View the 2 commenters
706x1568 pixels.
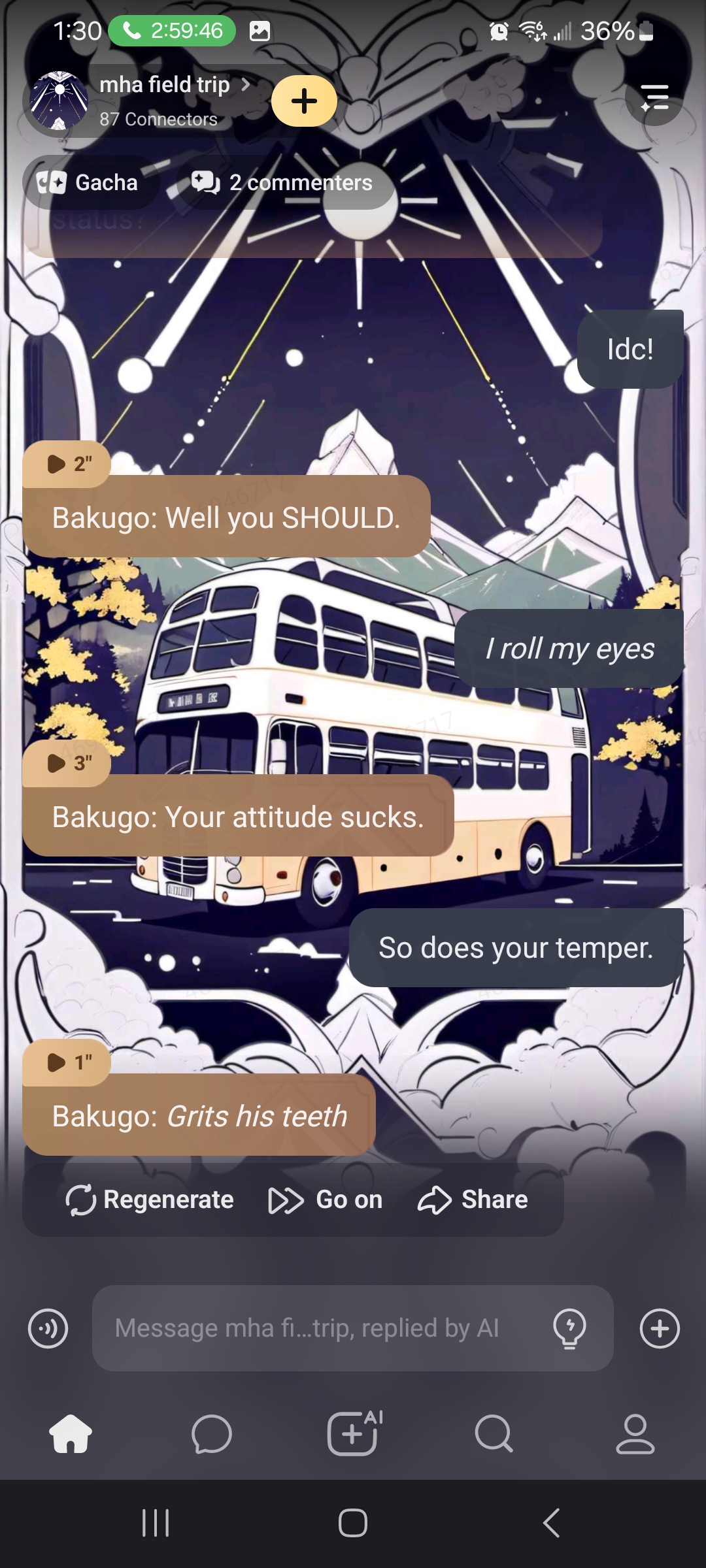pyautogui.click(x=283, y=182)
